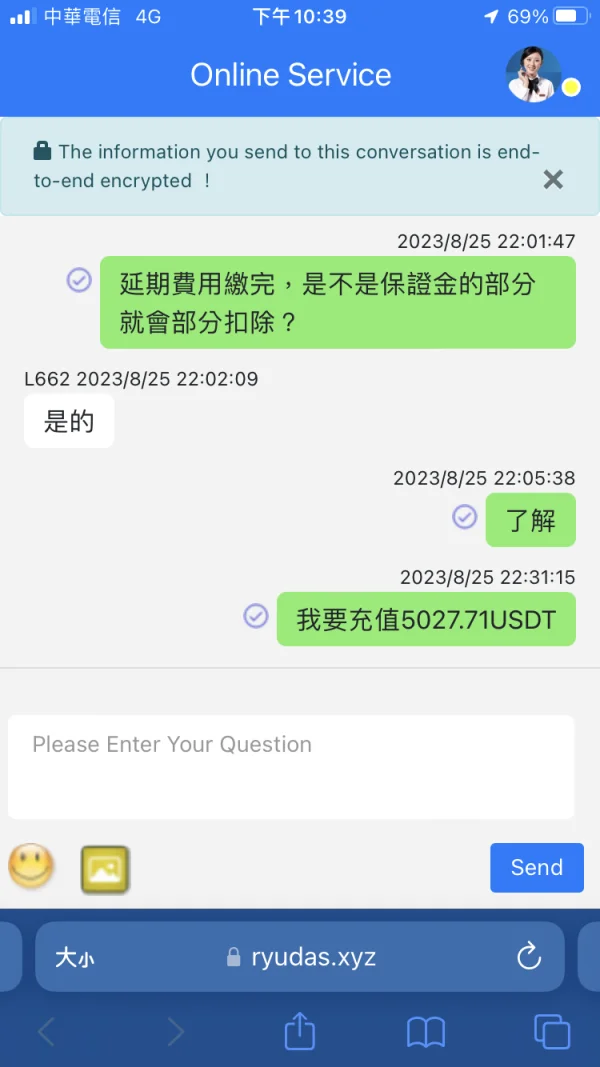Open the service agent's avatar
The height and width of the screenshot is (1067, 600).
click(533, 75)
